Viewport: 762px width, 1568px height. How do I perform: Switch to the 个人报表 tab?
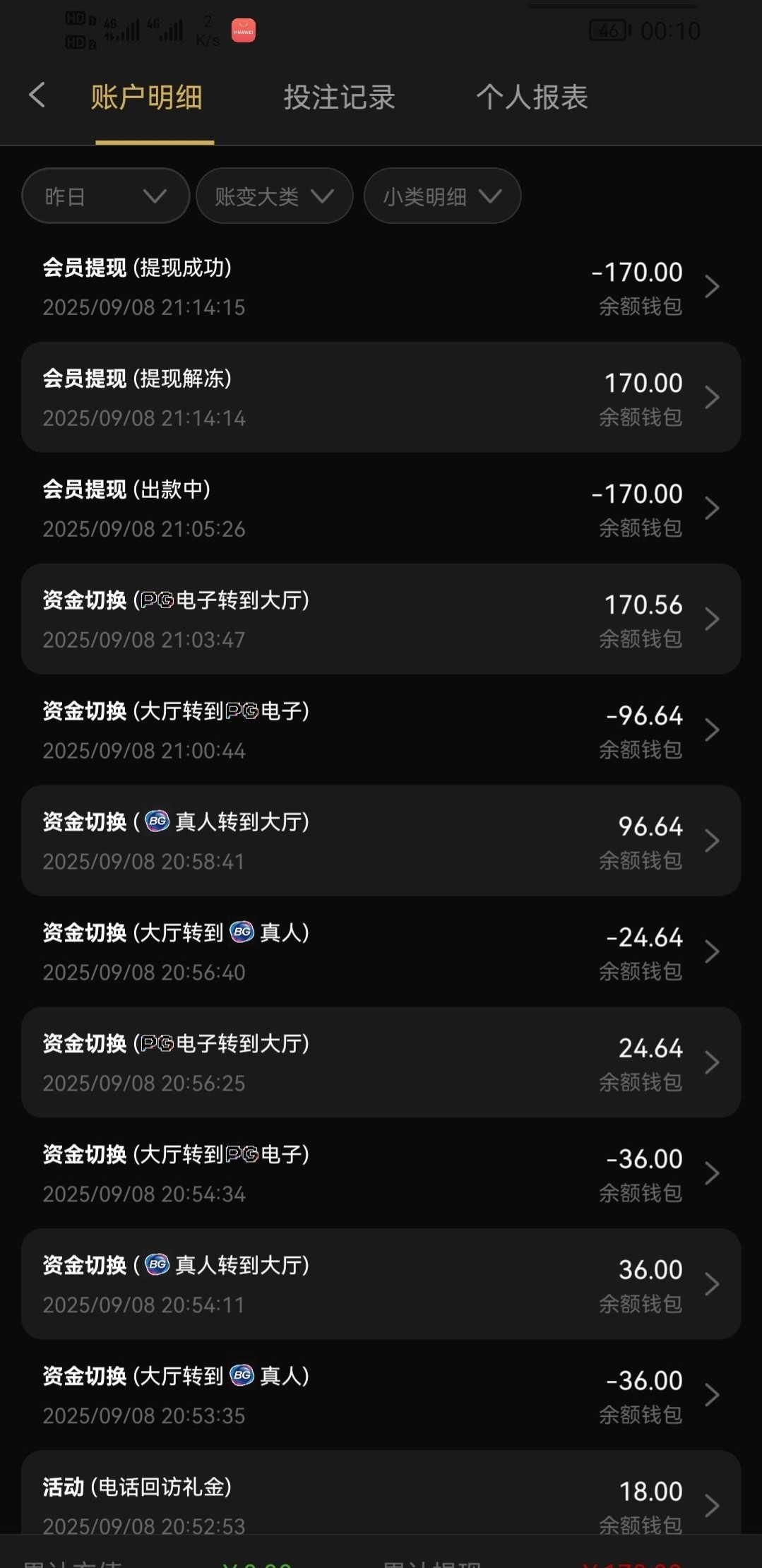point(532,97)
